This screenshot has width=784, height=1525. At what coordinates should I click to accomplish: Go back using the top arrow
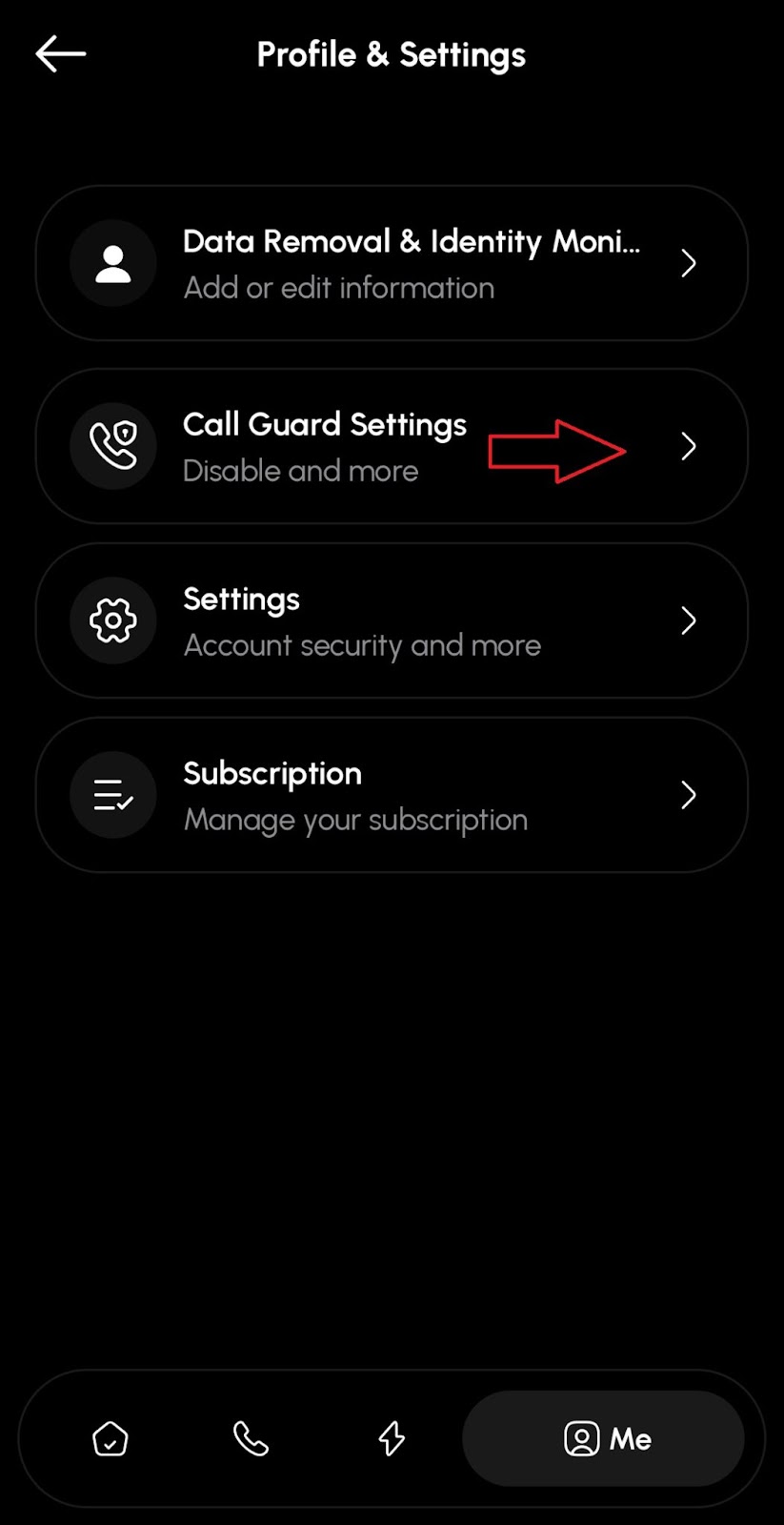tap(61, 54)
